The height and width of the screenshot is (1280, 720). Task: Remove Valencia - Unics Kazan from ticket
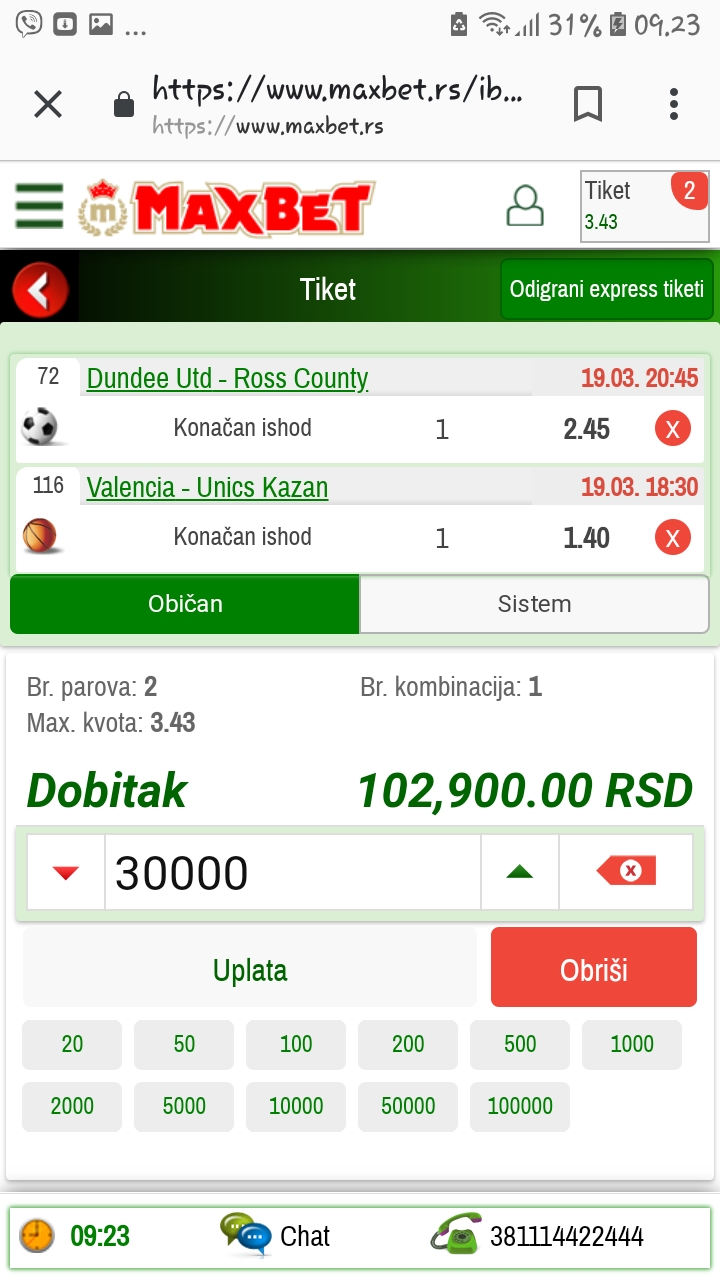pyautogui.click(x=673, y=538)
